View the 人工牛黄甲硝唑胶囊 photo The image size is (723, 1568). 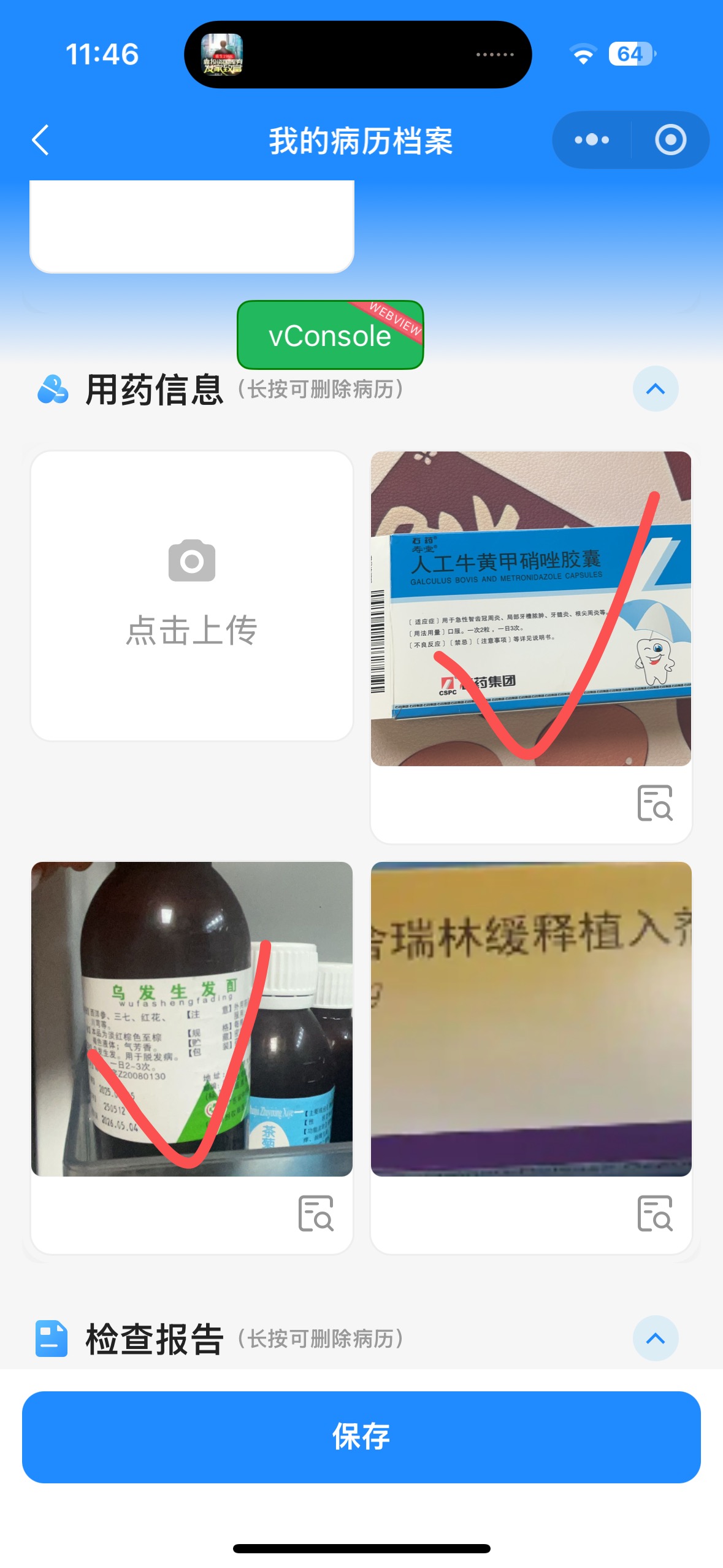pos(530,608)
